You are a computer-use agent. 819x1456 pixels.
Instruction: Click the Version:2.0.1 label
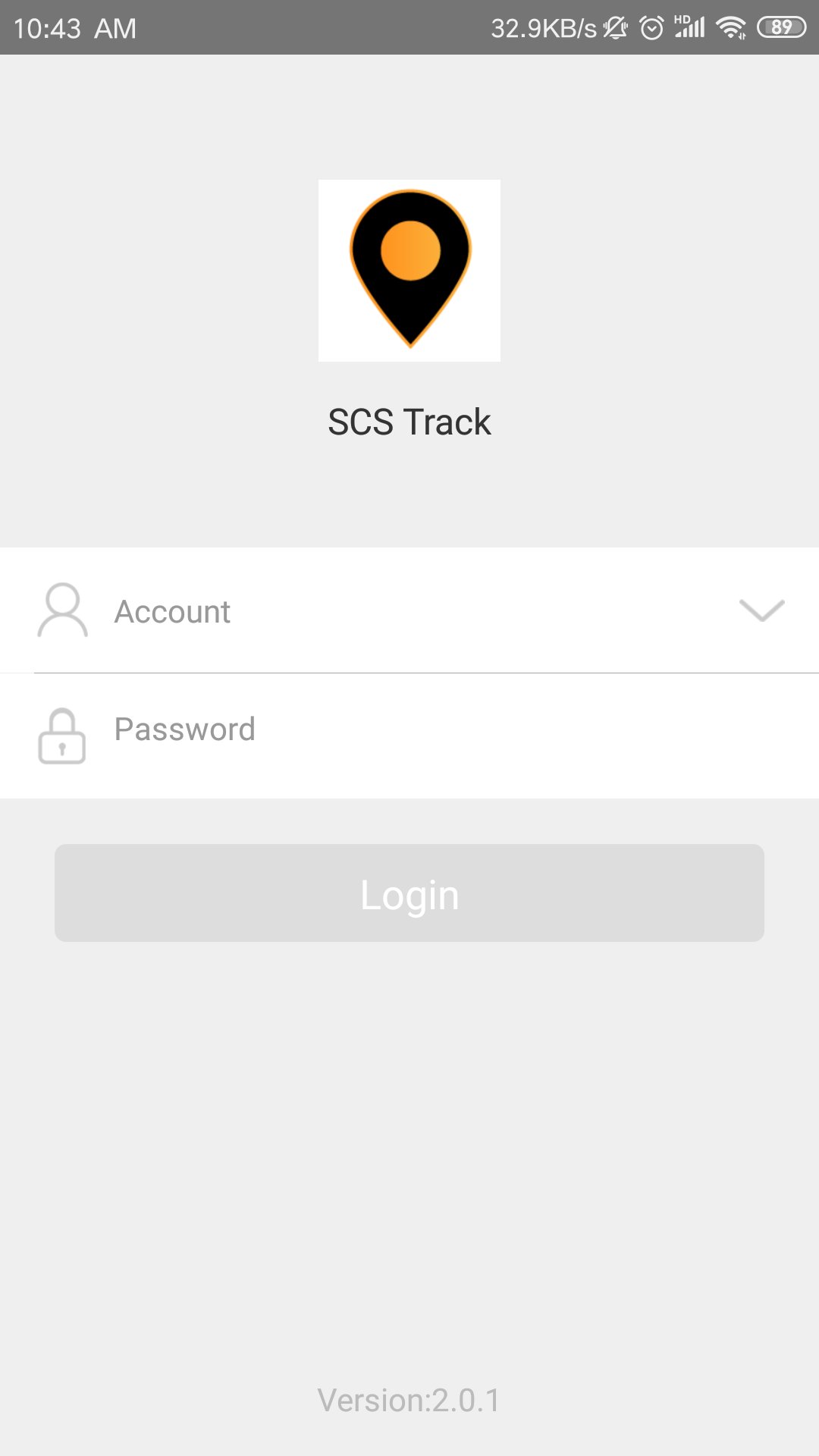pyautogui.click(x=409, y=1400)
